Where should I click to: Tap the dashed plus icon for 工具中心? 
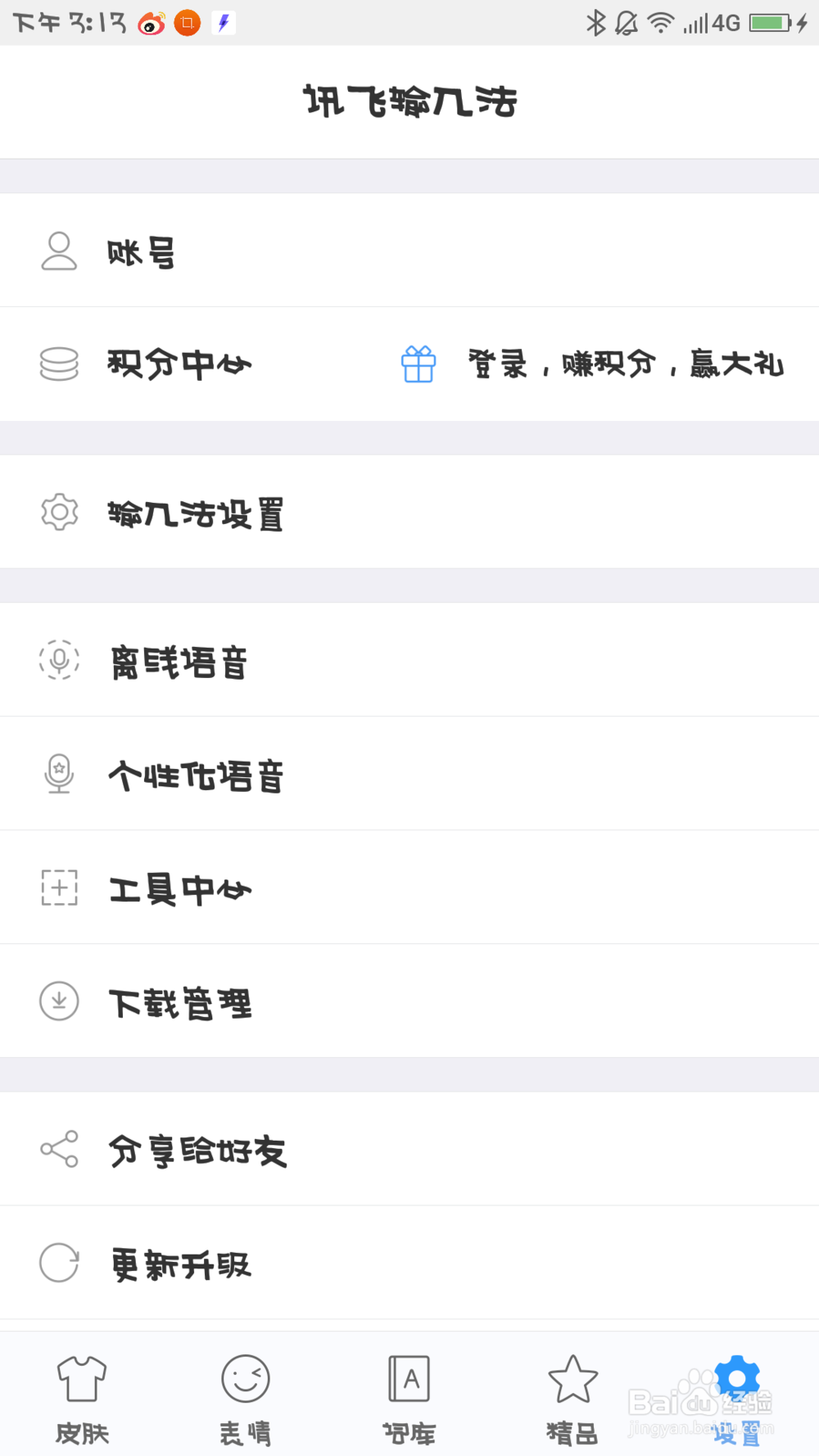58,887
